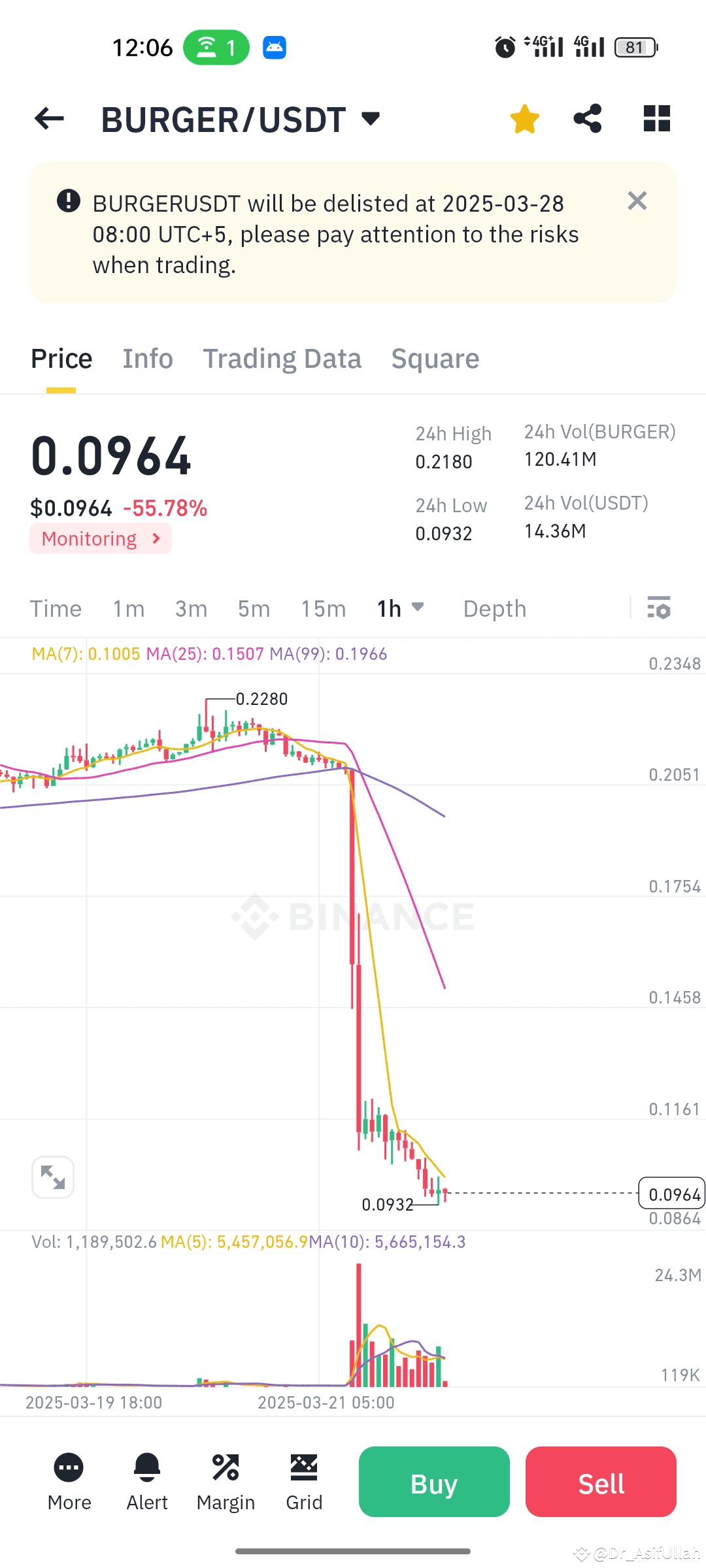Switch to the Square tab

(x=435, y=359)
